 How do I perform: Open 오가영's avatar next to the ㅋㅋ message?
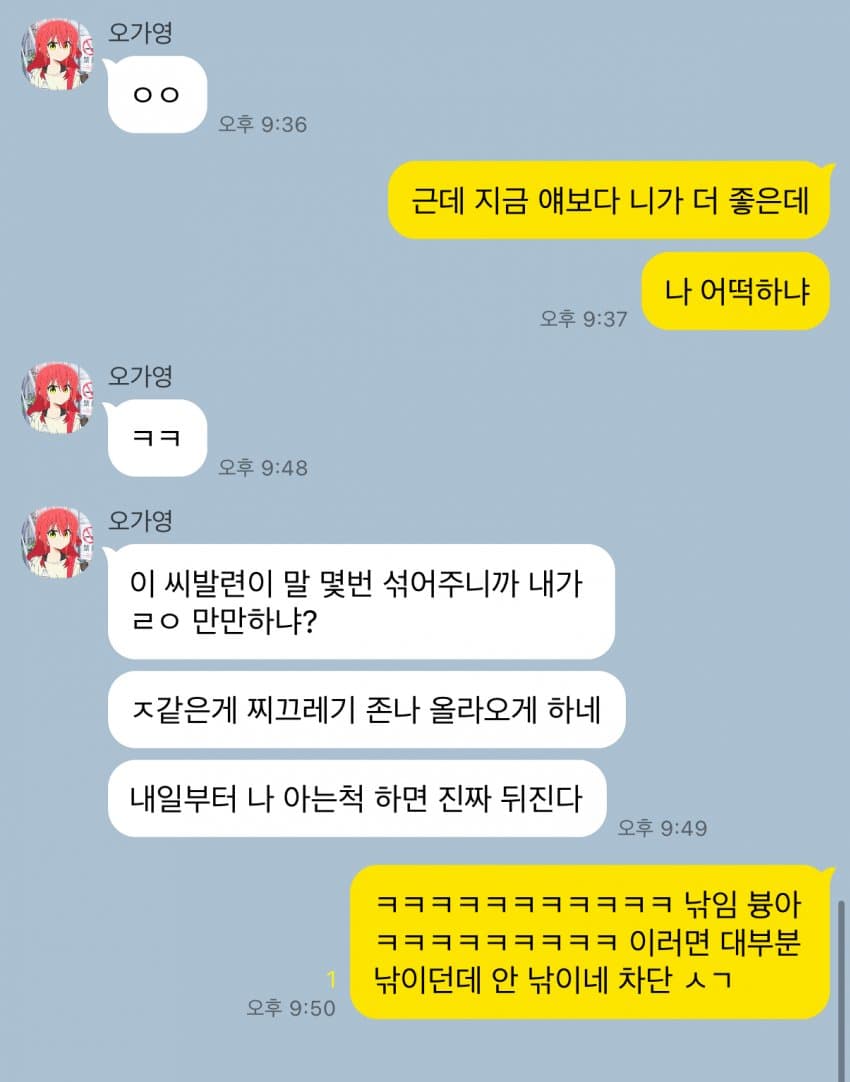pos(58,396)
